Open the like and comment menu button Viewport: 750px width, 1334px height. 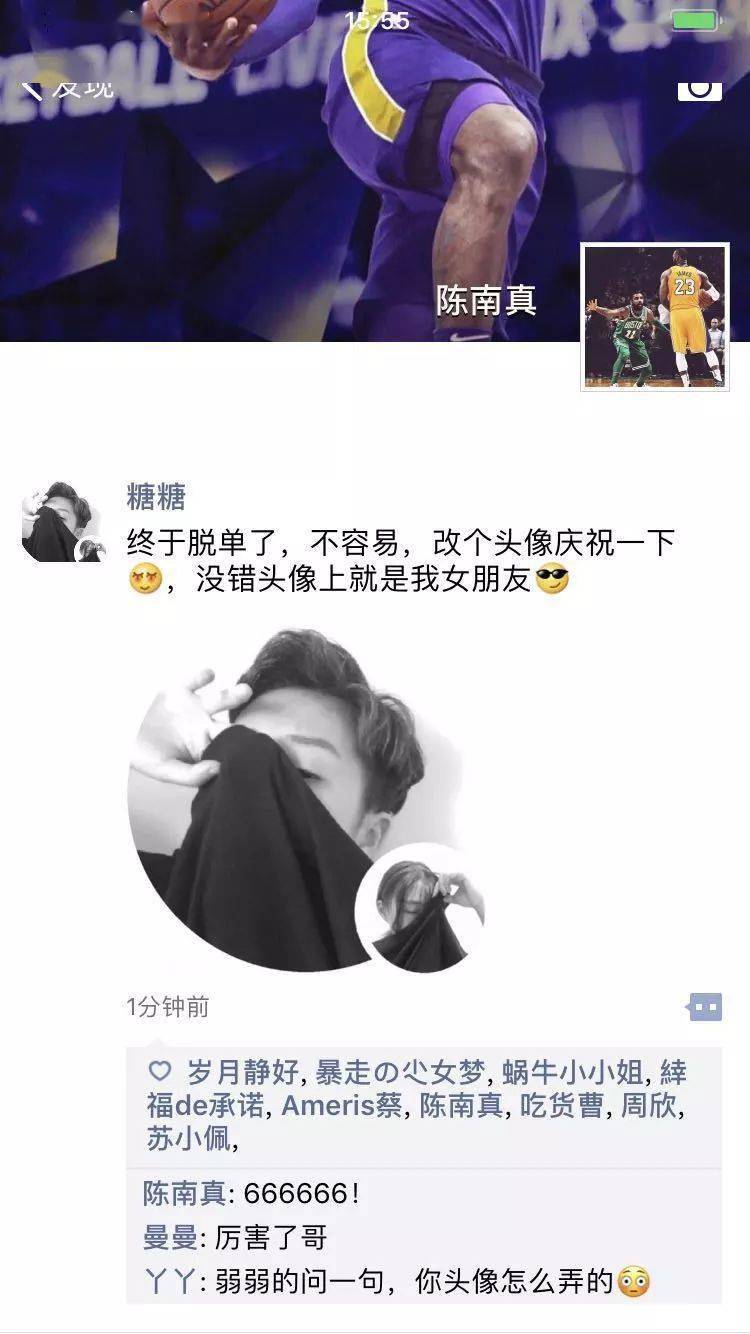click(705, 1007)
